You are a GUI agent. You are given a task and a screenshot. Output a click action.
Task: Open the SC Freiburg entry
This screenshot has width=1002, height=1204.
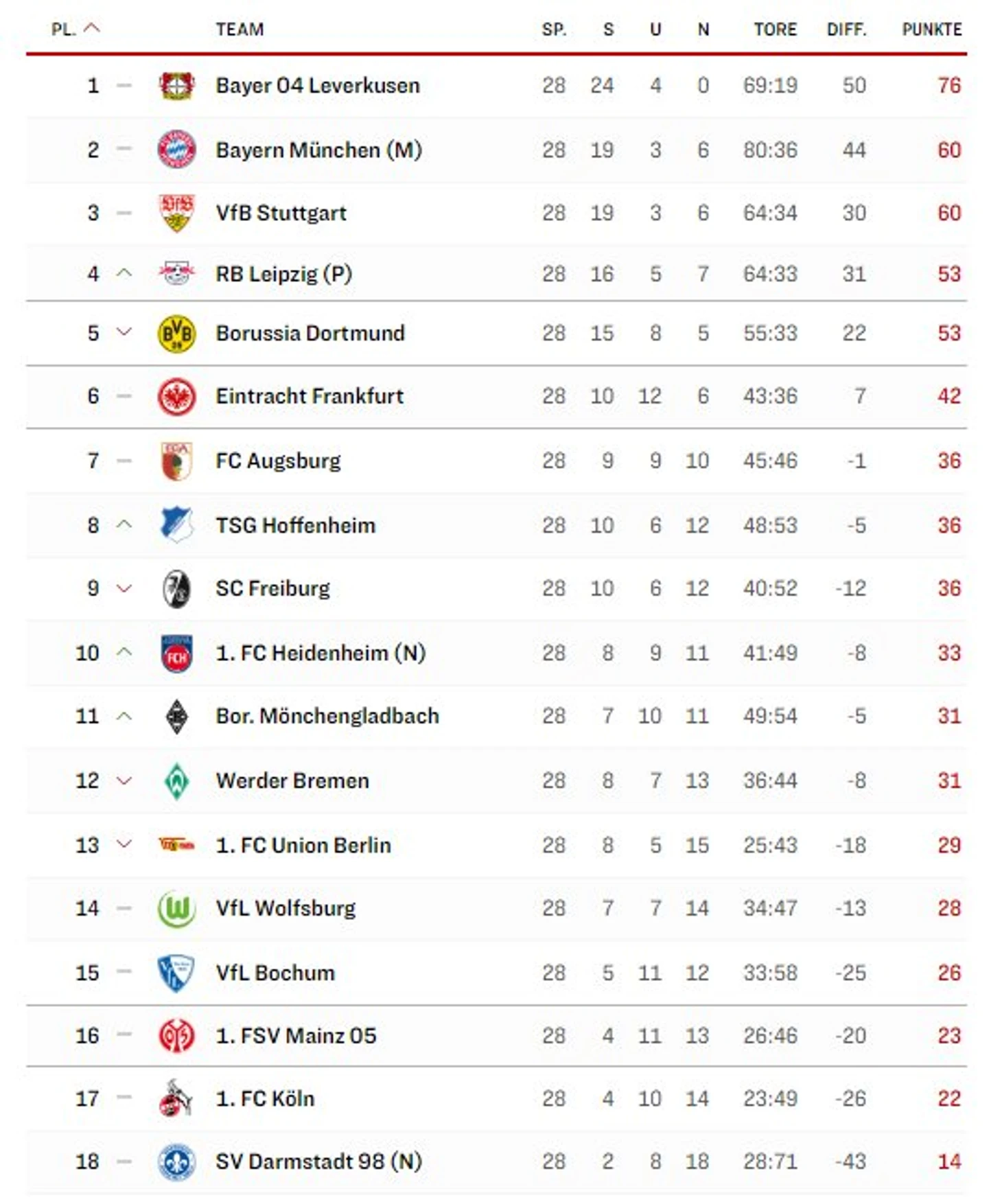coord(272,588)
